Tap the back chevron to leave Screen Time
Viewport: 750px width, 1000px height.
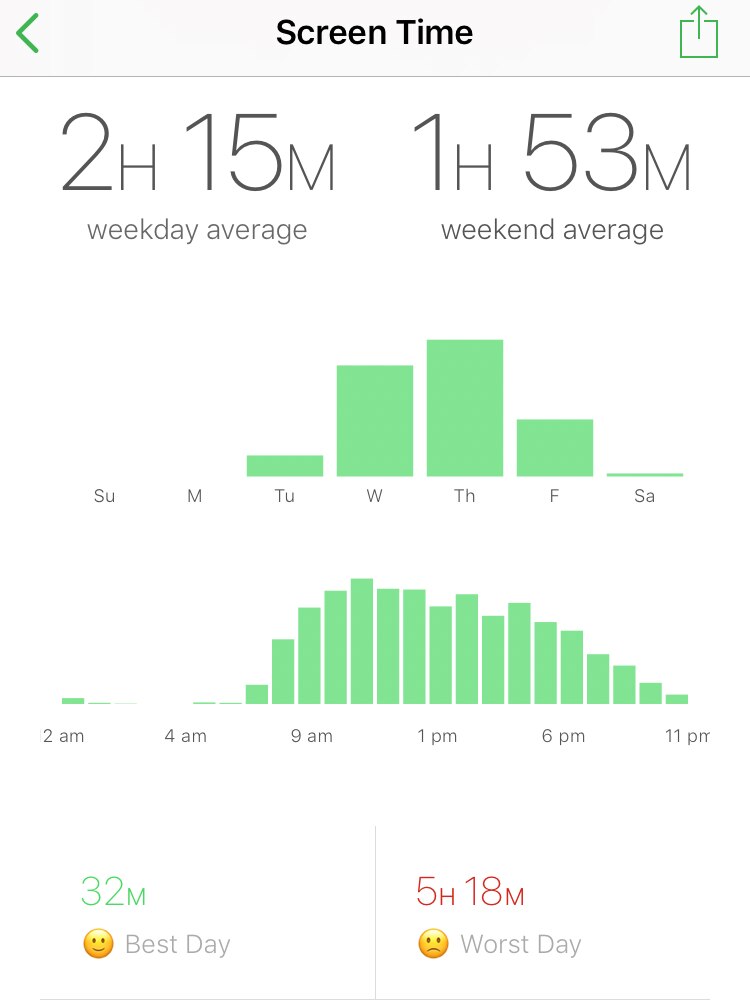pyautogui.click(x=27, y=32)
